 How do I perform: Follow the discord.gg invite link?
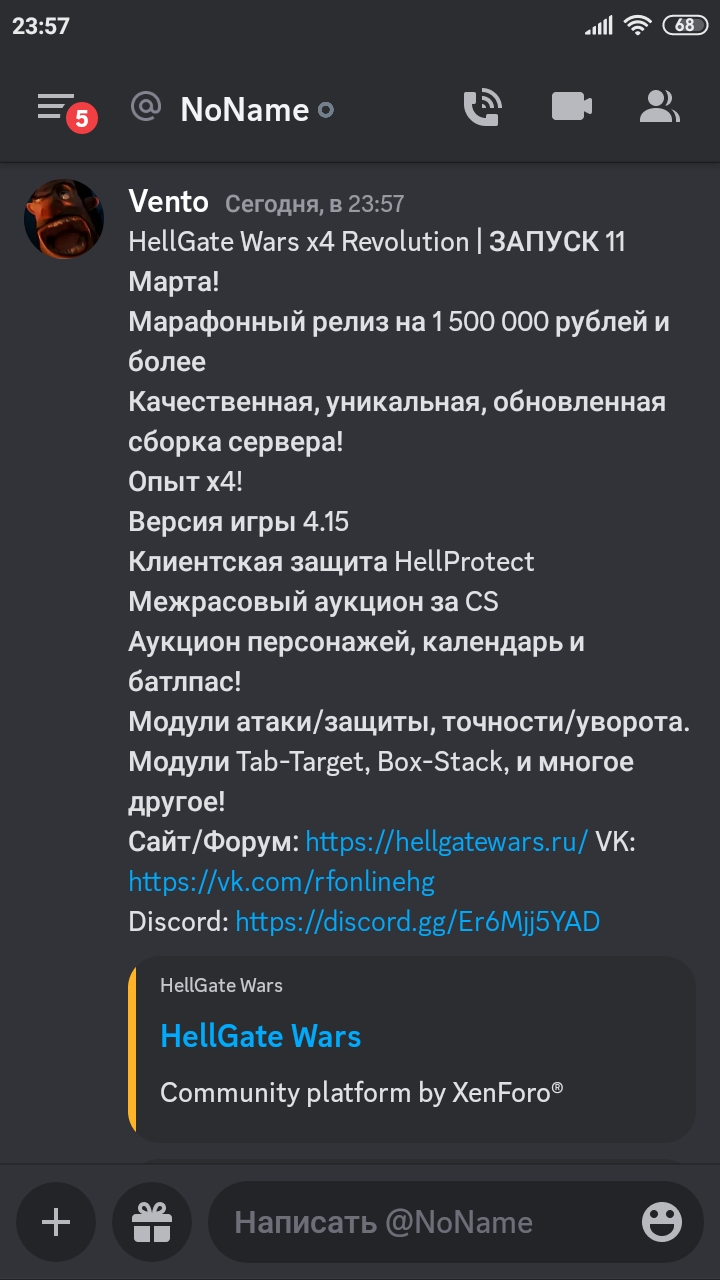[x=418, y=922]
